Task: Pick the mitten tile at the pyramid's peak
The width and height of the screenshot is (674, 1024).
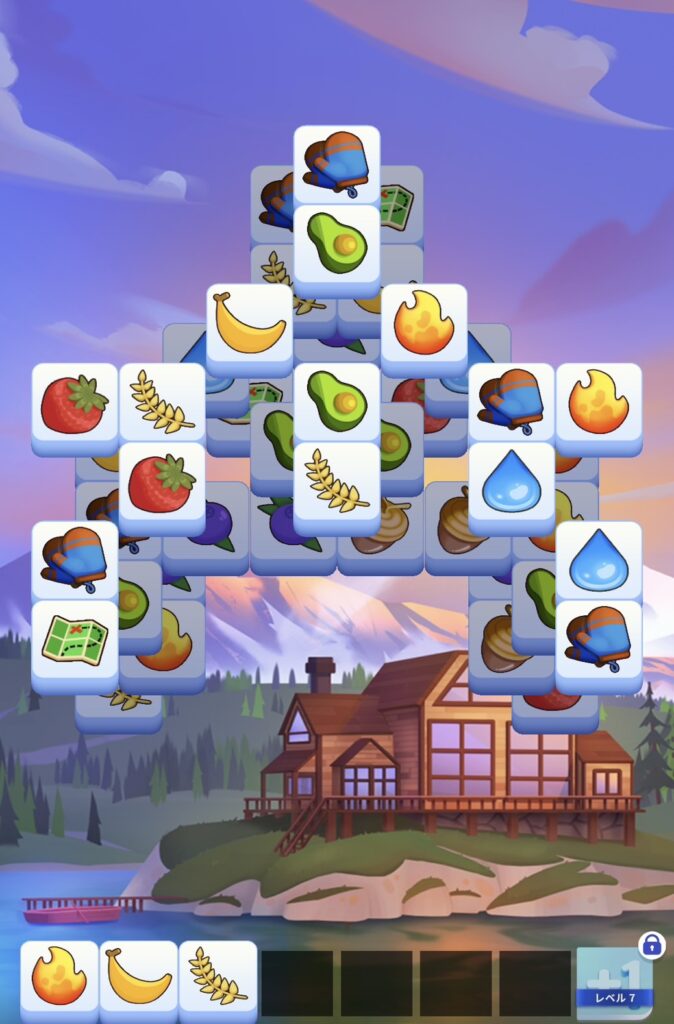Action: (336, 164)
